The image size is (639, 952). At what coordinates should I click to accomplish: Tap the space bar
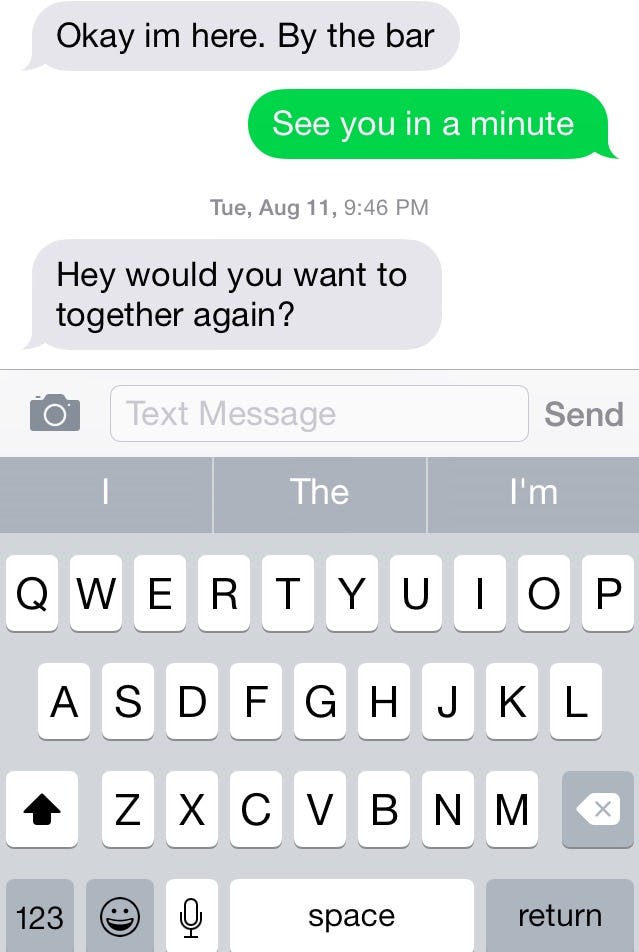pyautogui.click(x=351, y=916)
